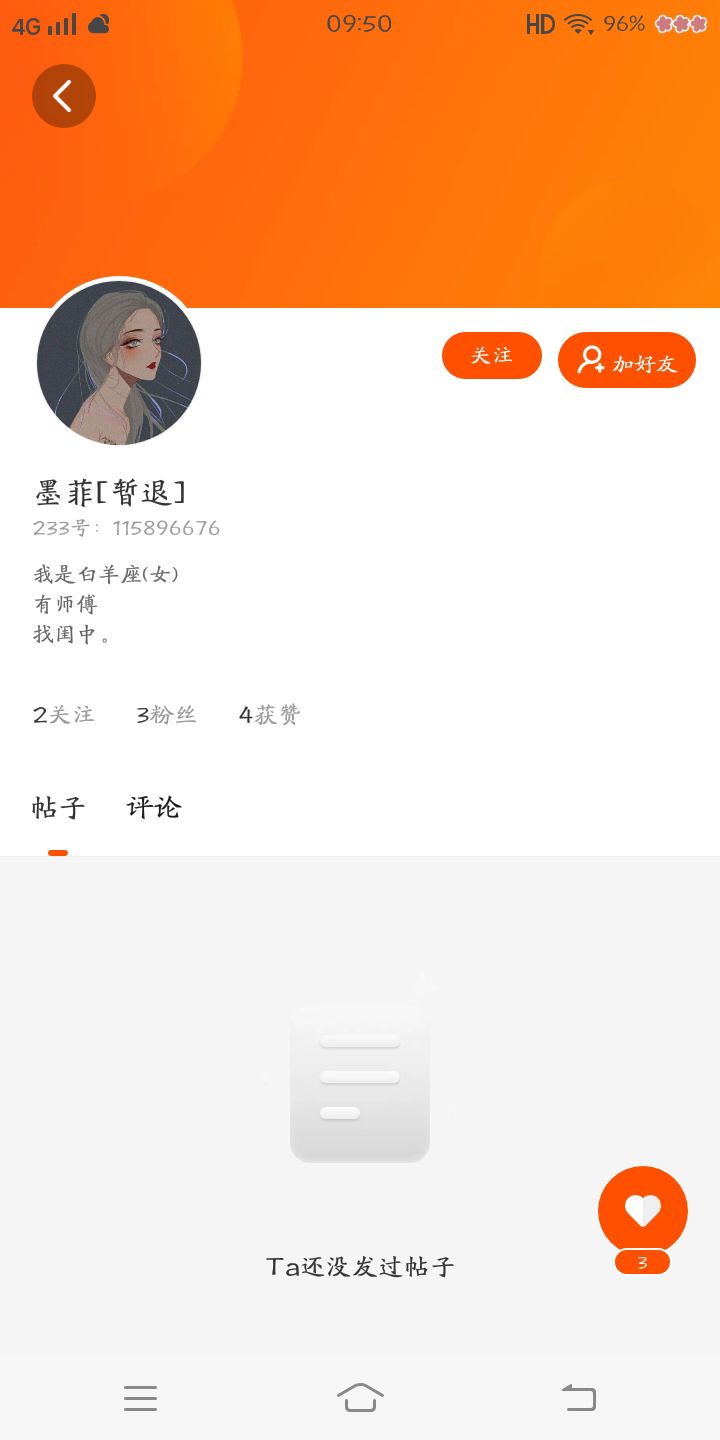Viewport: 720px width, 1440px height.
Task: Open the 3 粉丝 fans list
Action: click(x=166, y=715)
